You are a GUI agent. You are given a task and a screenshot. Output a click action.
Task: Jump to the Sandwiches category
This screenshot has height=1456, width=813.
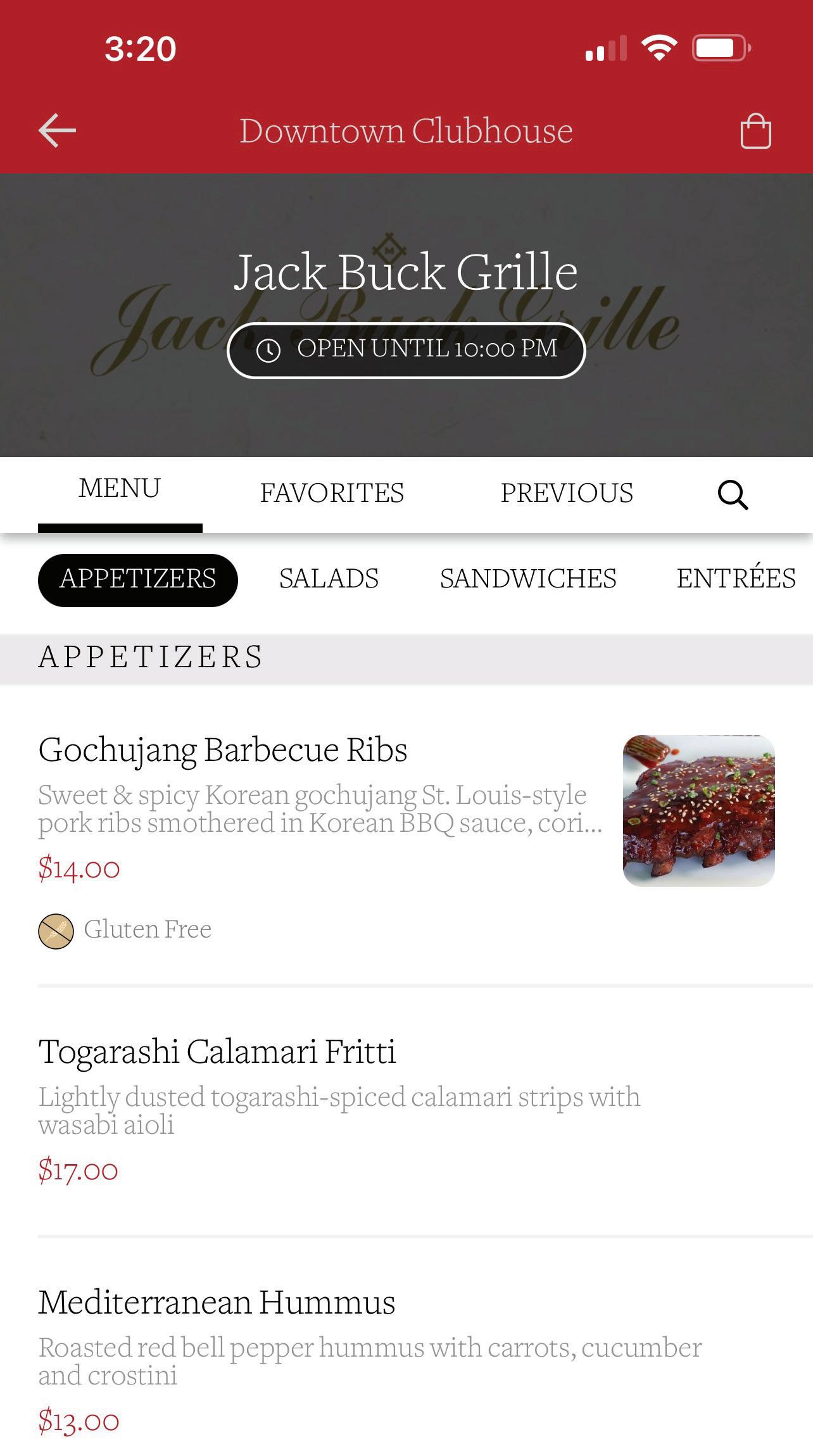click(528, 579)
